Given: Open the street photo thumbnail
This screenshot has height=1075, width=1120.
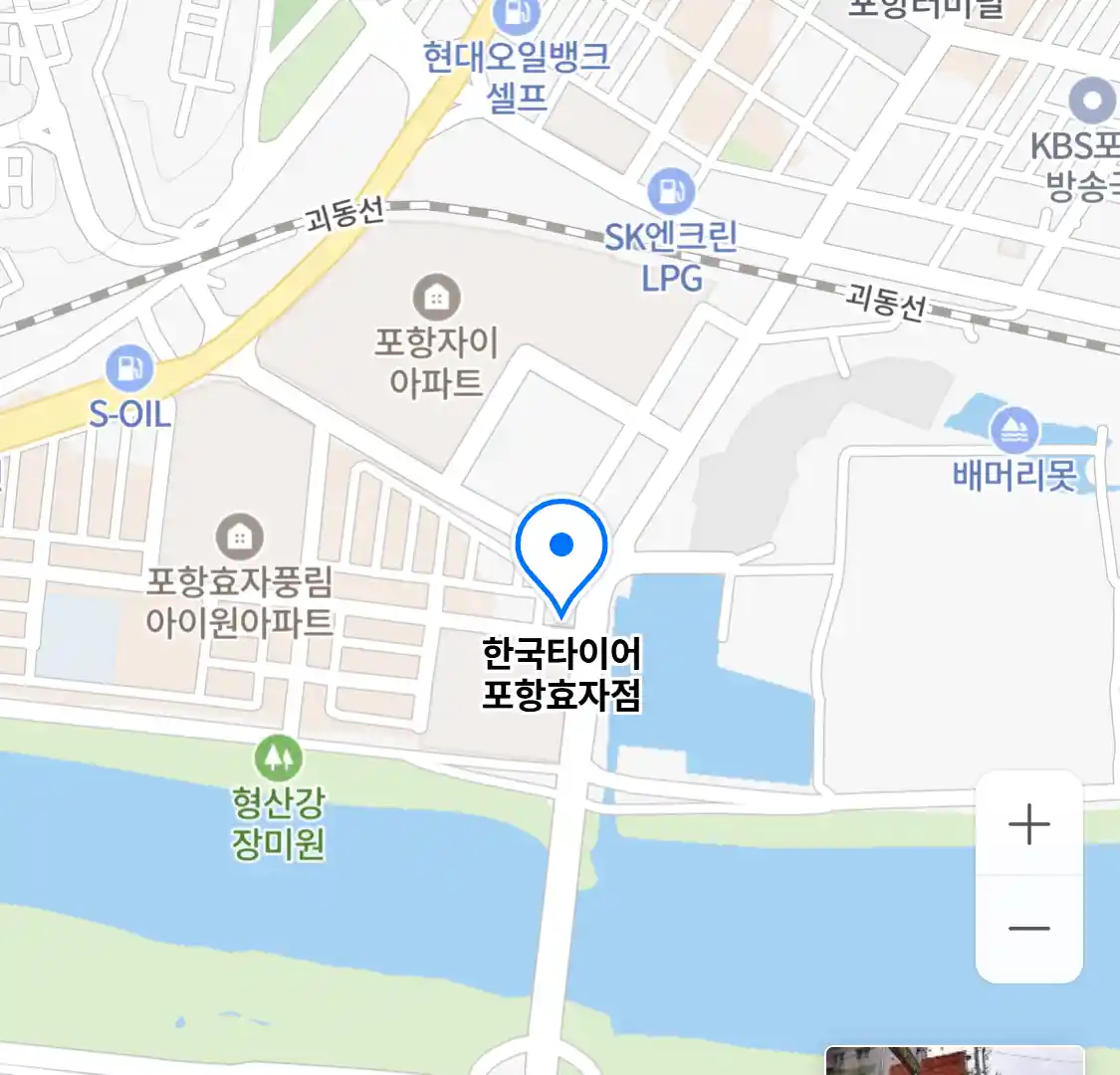Looking at the screenshot, I should tap(954, 1061).
